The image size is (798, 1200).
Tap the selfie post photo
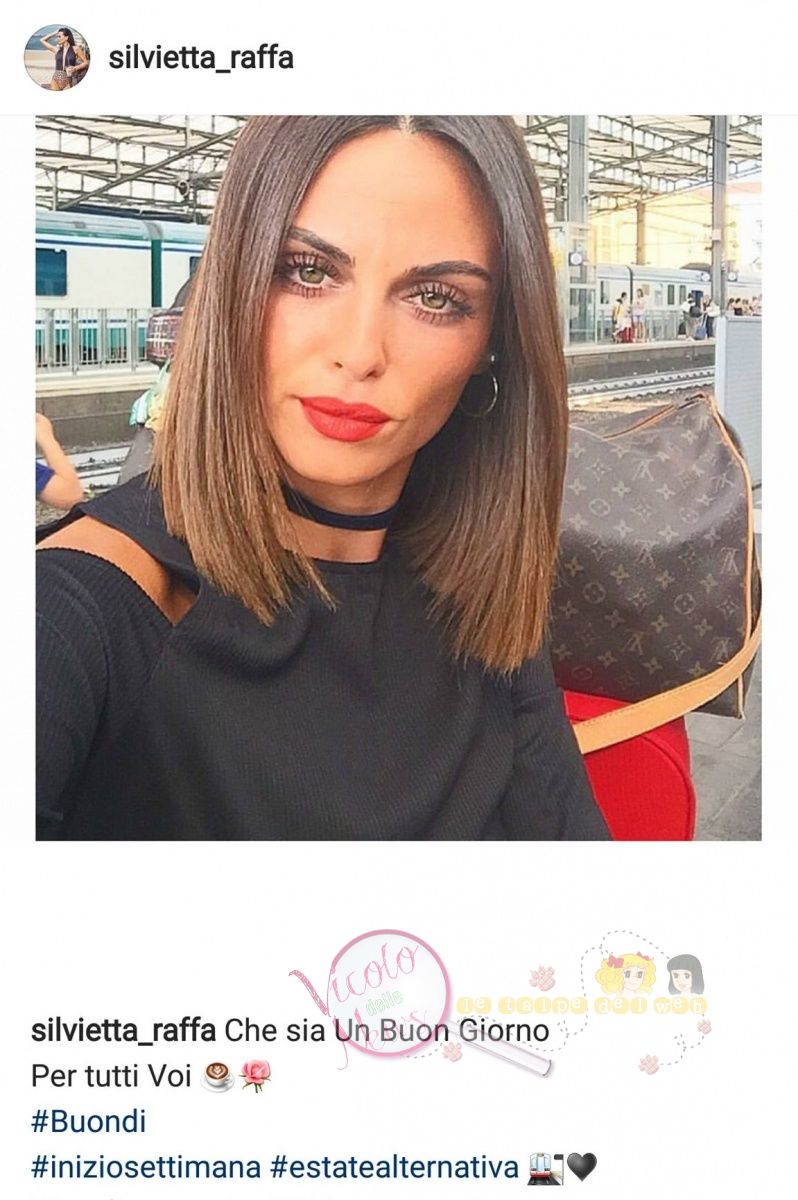[x=398, y=478]
